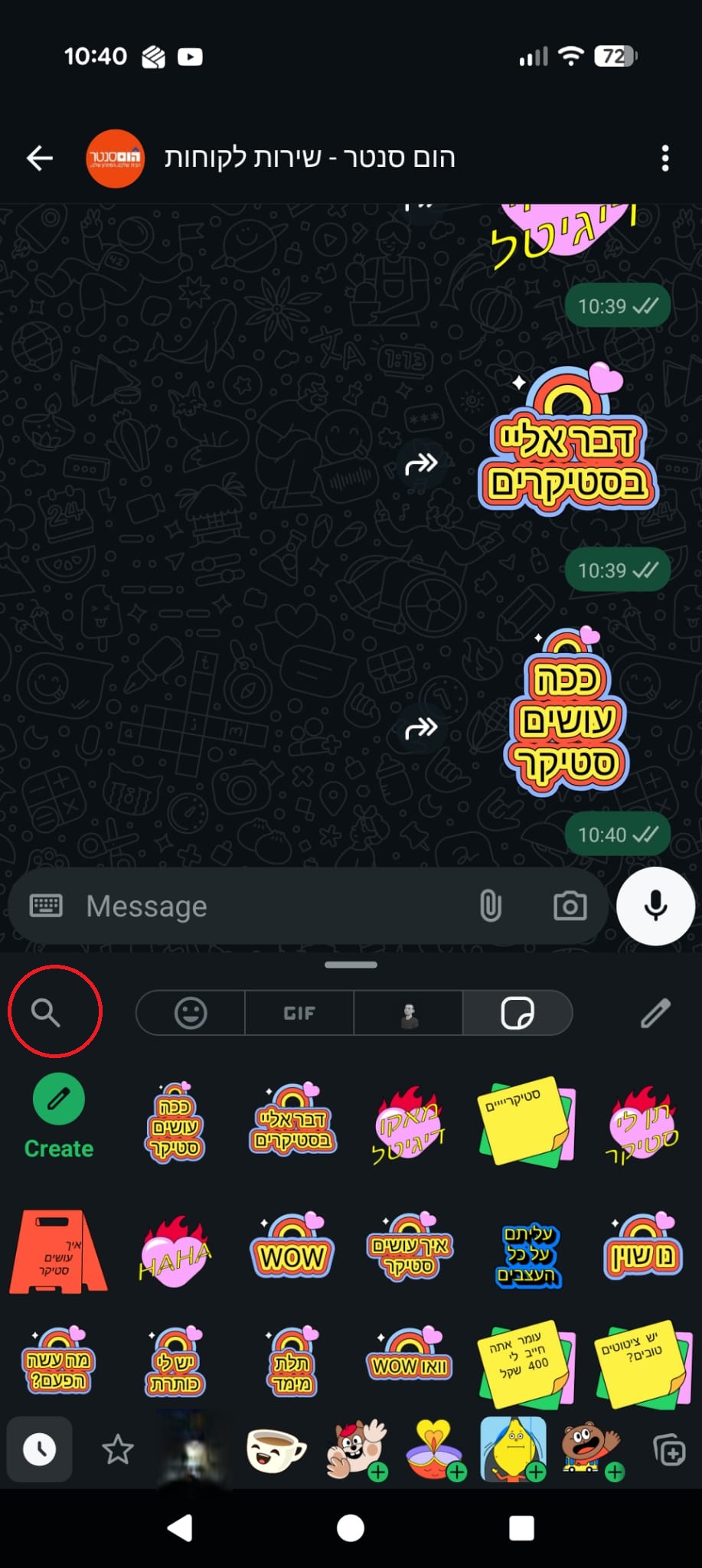This screenshot has width=702, height=1568.
Task: Add more sticker packs
Action: pyautogui.click(x=669, y=1450)
